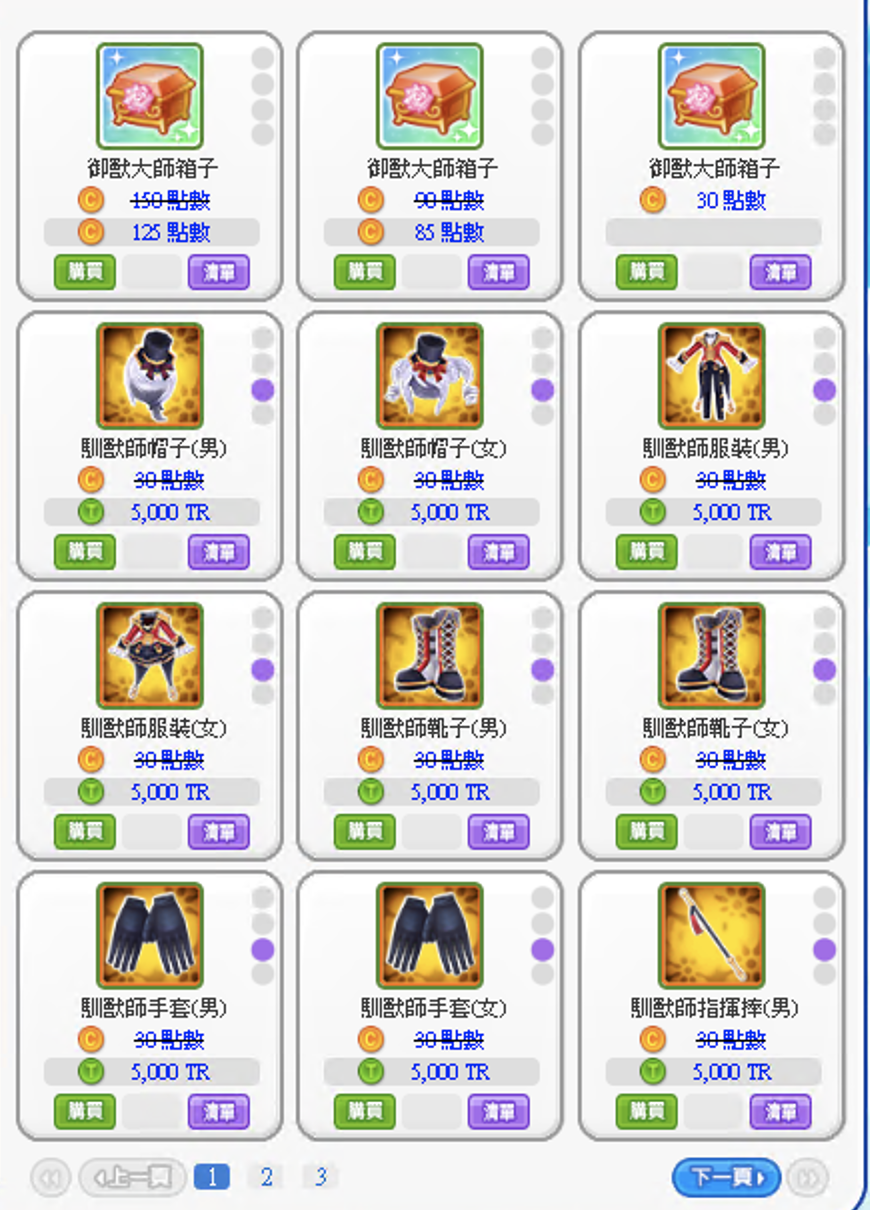Buy 馴獸師指揮捧(男)

[647, 1112]
